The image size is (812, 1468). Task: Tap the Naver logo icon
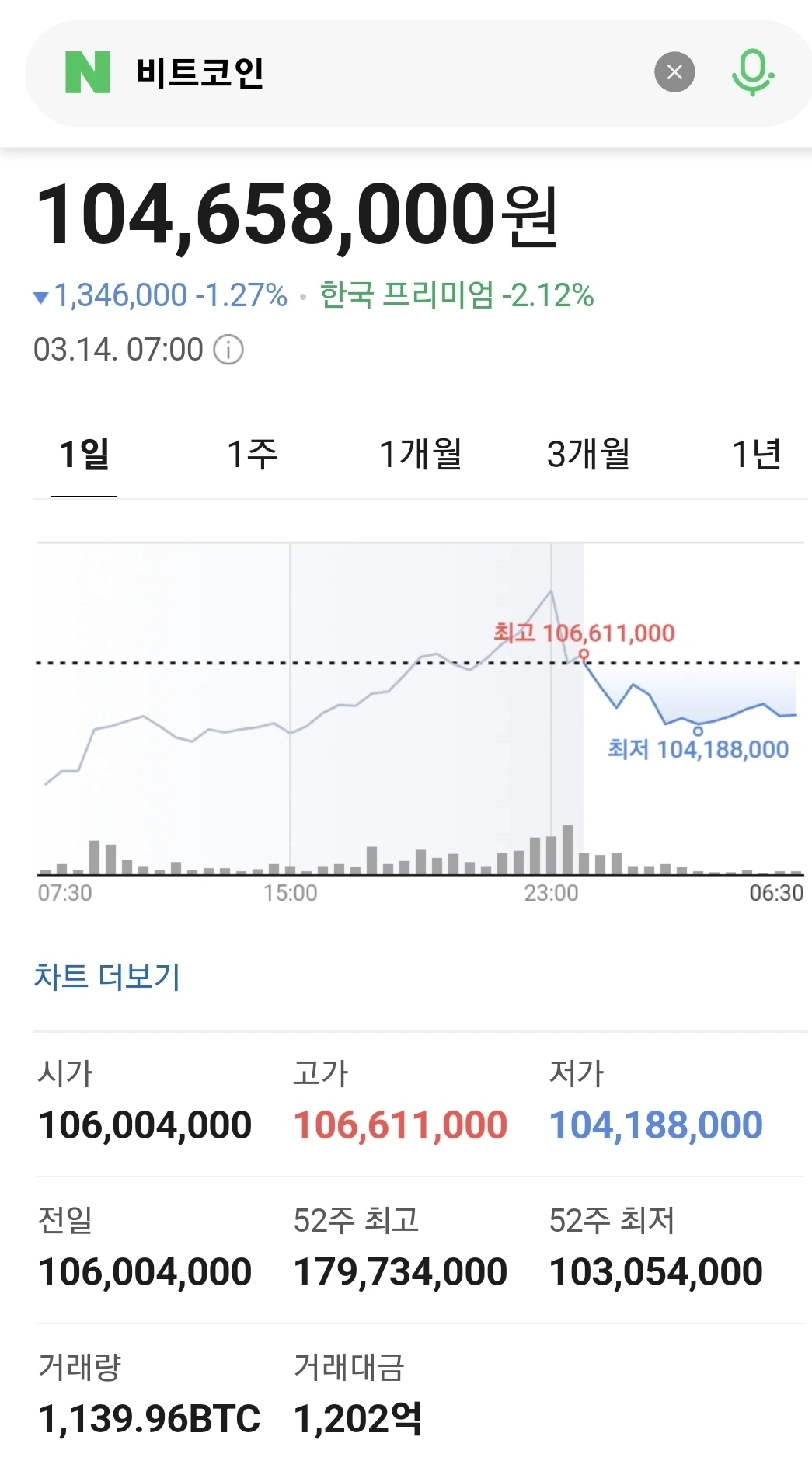click(x=87, y=72)
